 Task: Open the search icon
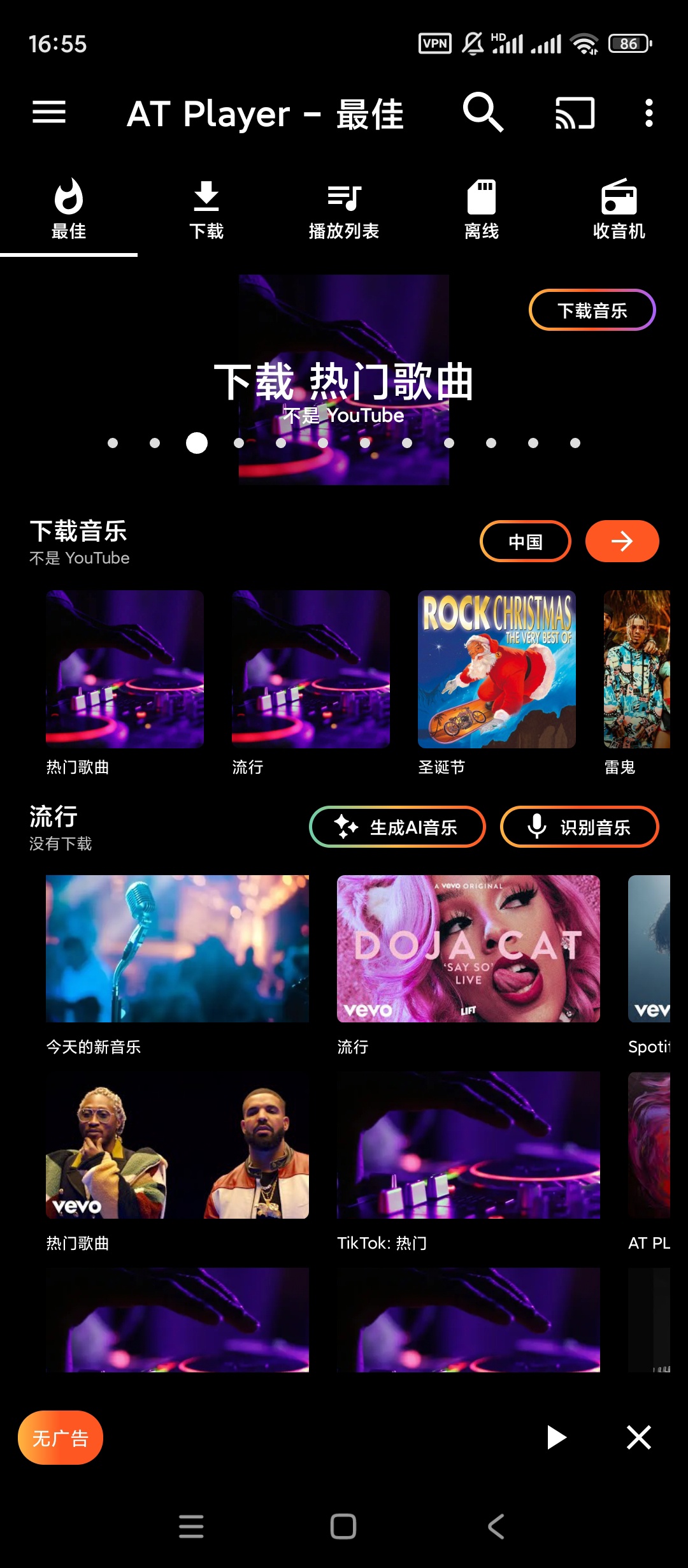(x=484, y=113)
